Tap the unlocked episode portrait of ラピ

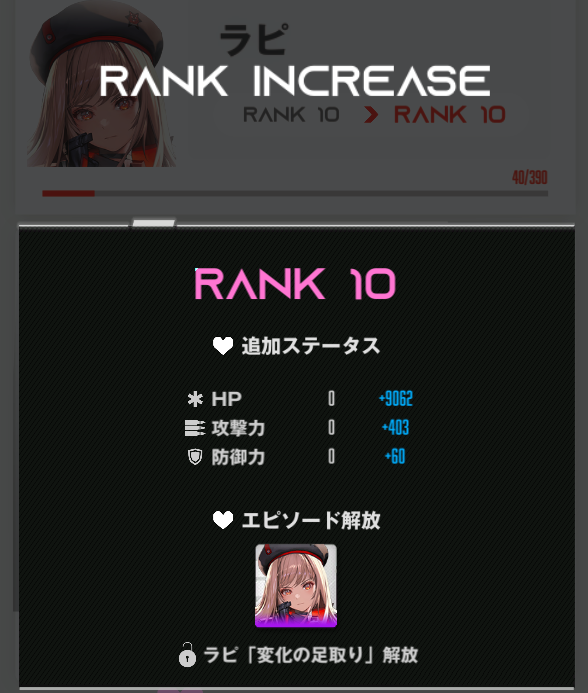[296, 585]
